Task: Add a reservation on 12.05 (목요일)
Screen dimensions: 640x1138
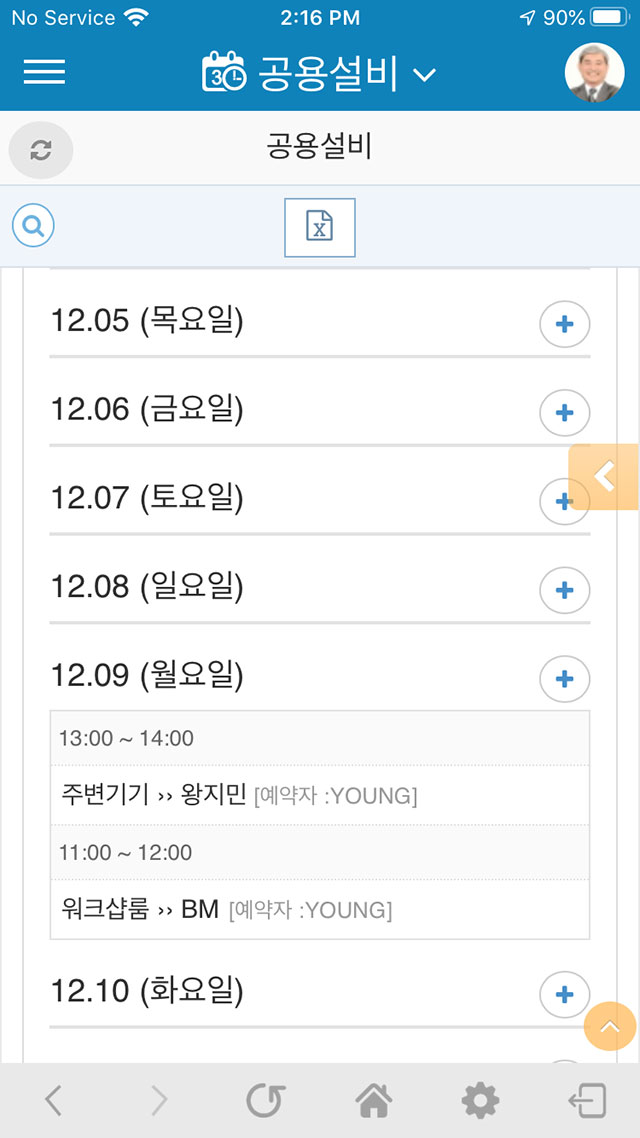Action: tap(565, 324)
